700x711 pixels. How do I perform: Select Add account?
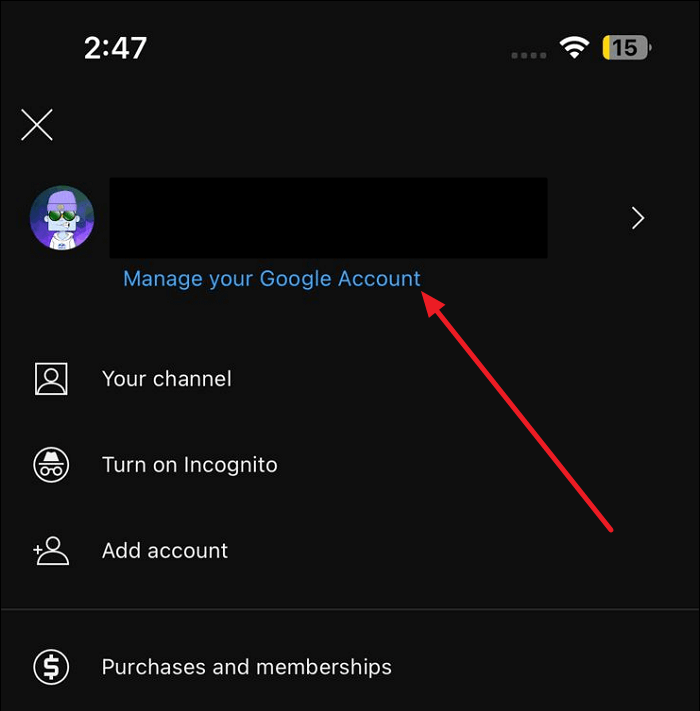164,551
